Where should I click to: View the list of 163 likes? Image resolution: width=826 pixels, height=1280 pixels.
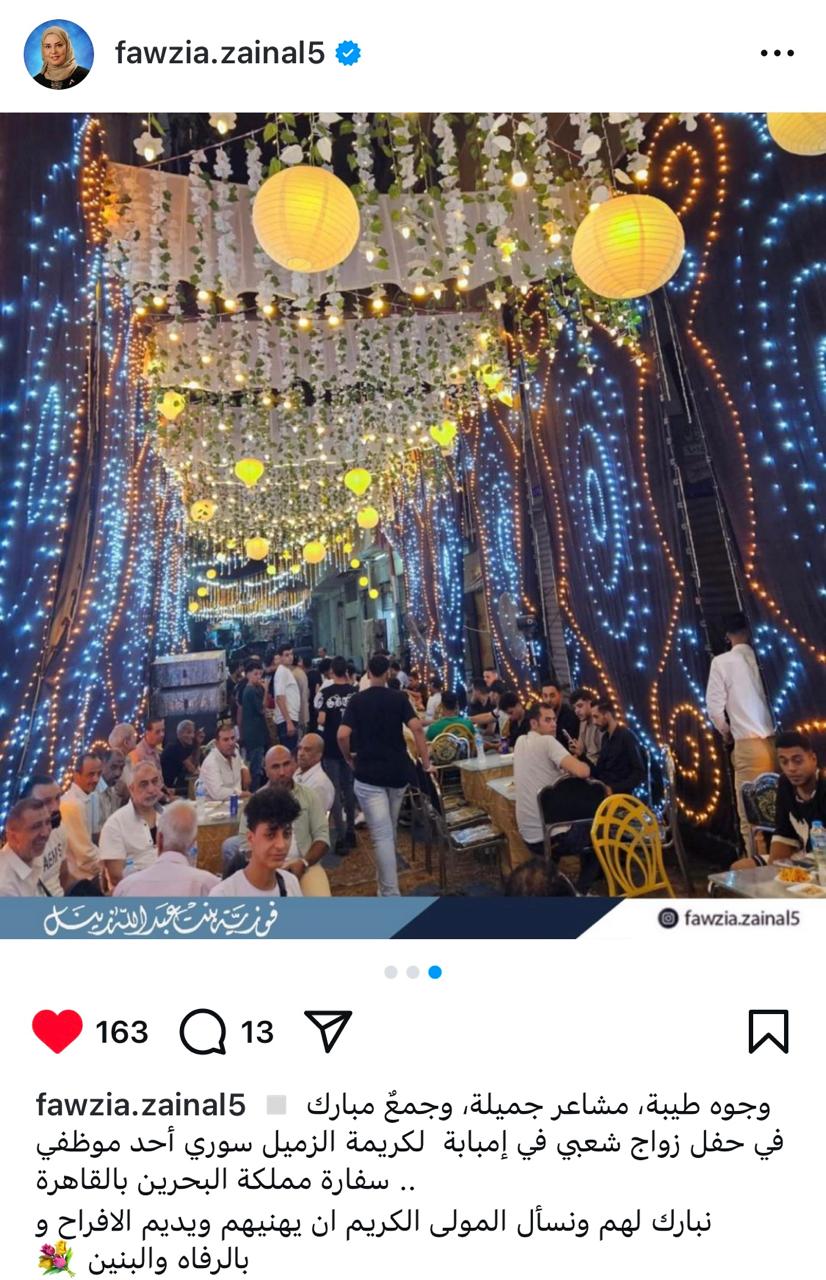point(122,1032)
